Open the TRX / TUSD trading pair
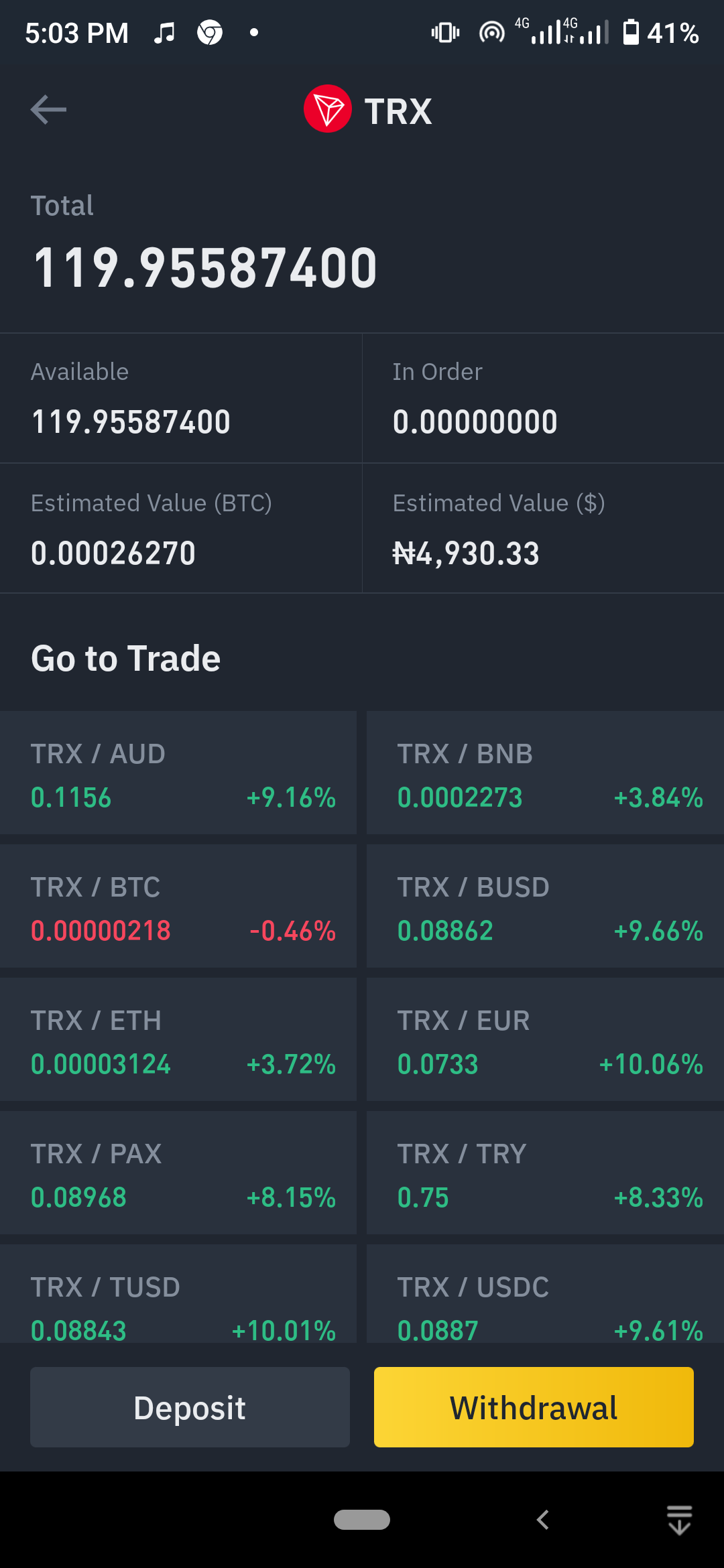This screenshot has height=1568, width=724. click(178, 1293)
